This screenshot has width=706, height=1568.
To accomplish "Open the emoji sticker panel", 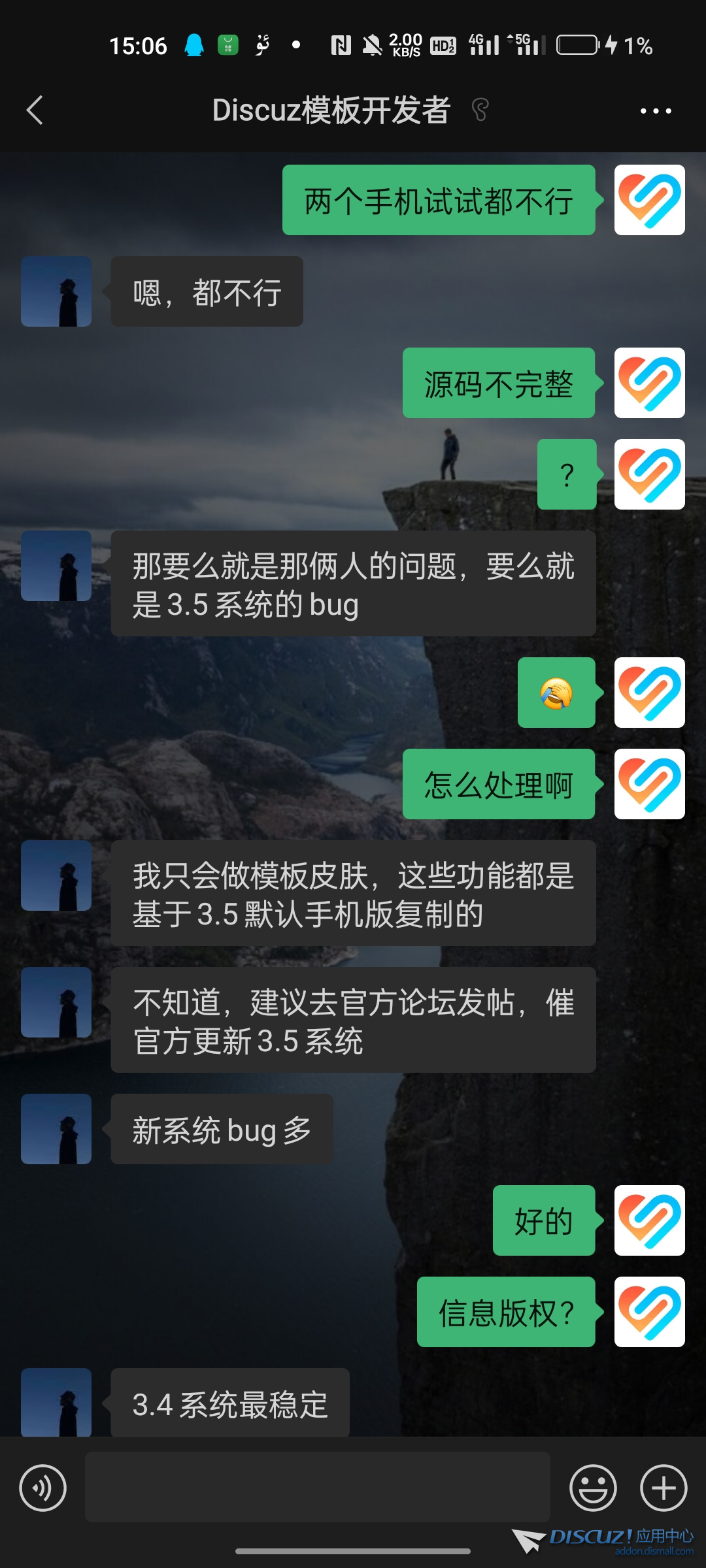I will (593, 1488).
